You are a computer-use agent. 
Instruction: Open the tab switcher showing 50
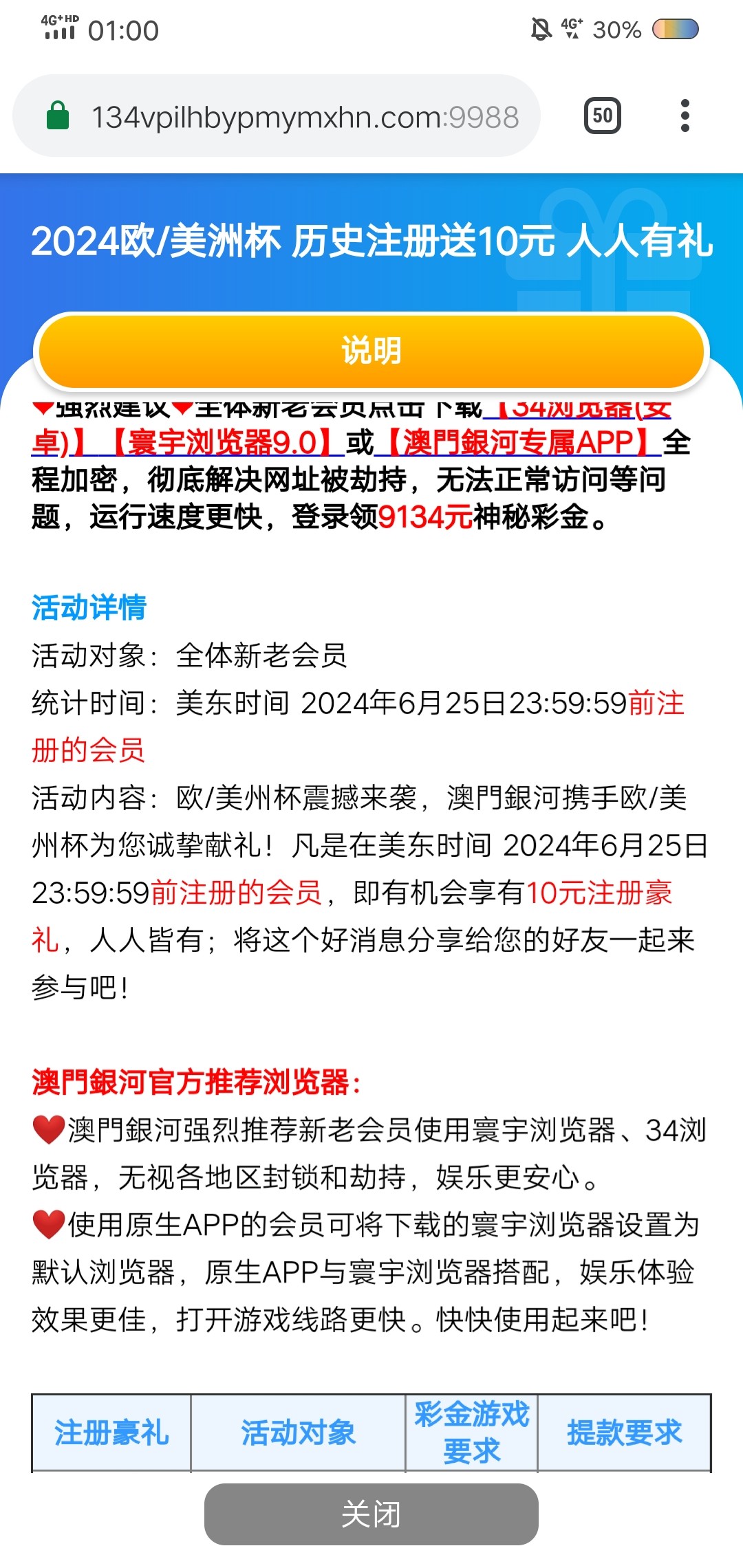pyautogui.click(x=603, y=116)
